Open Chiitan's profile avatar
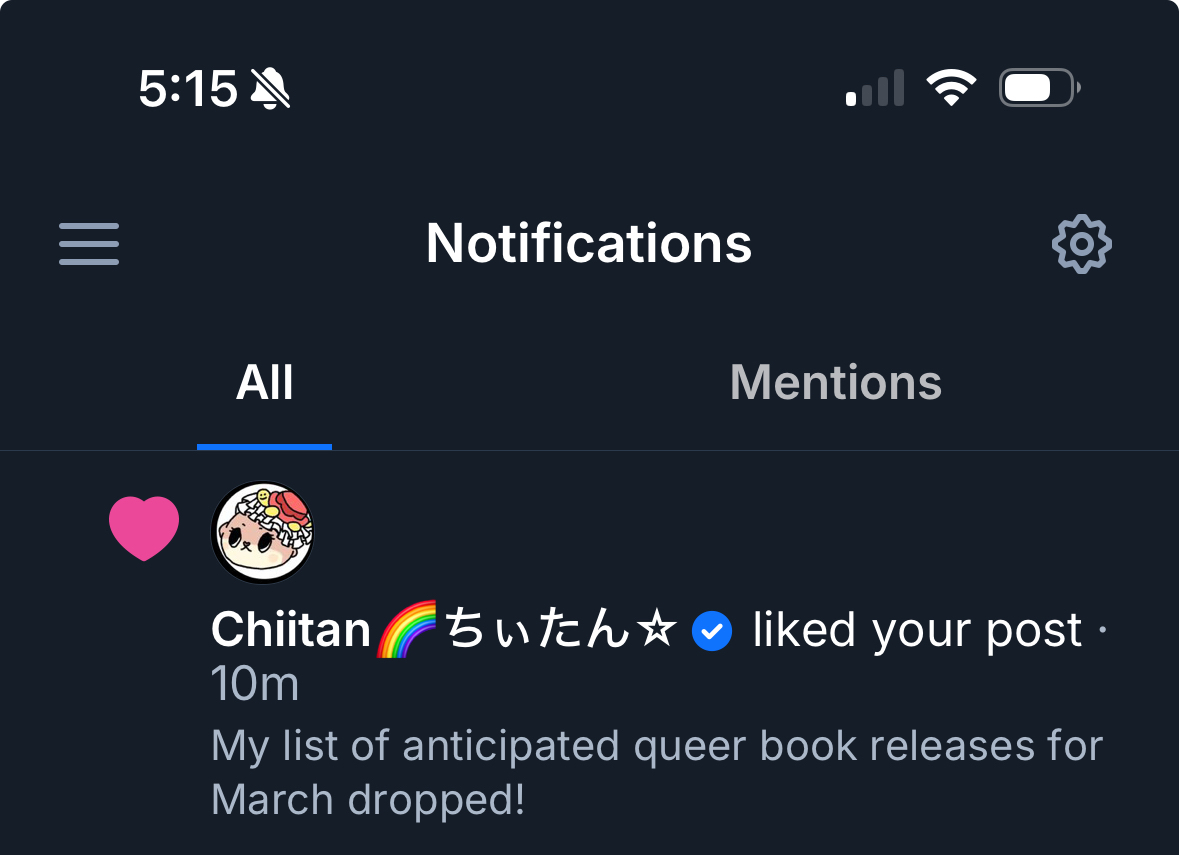 tap(263, 532)
